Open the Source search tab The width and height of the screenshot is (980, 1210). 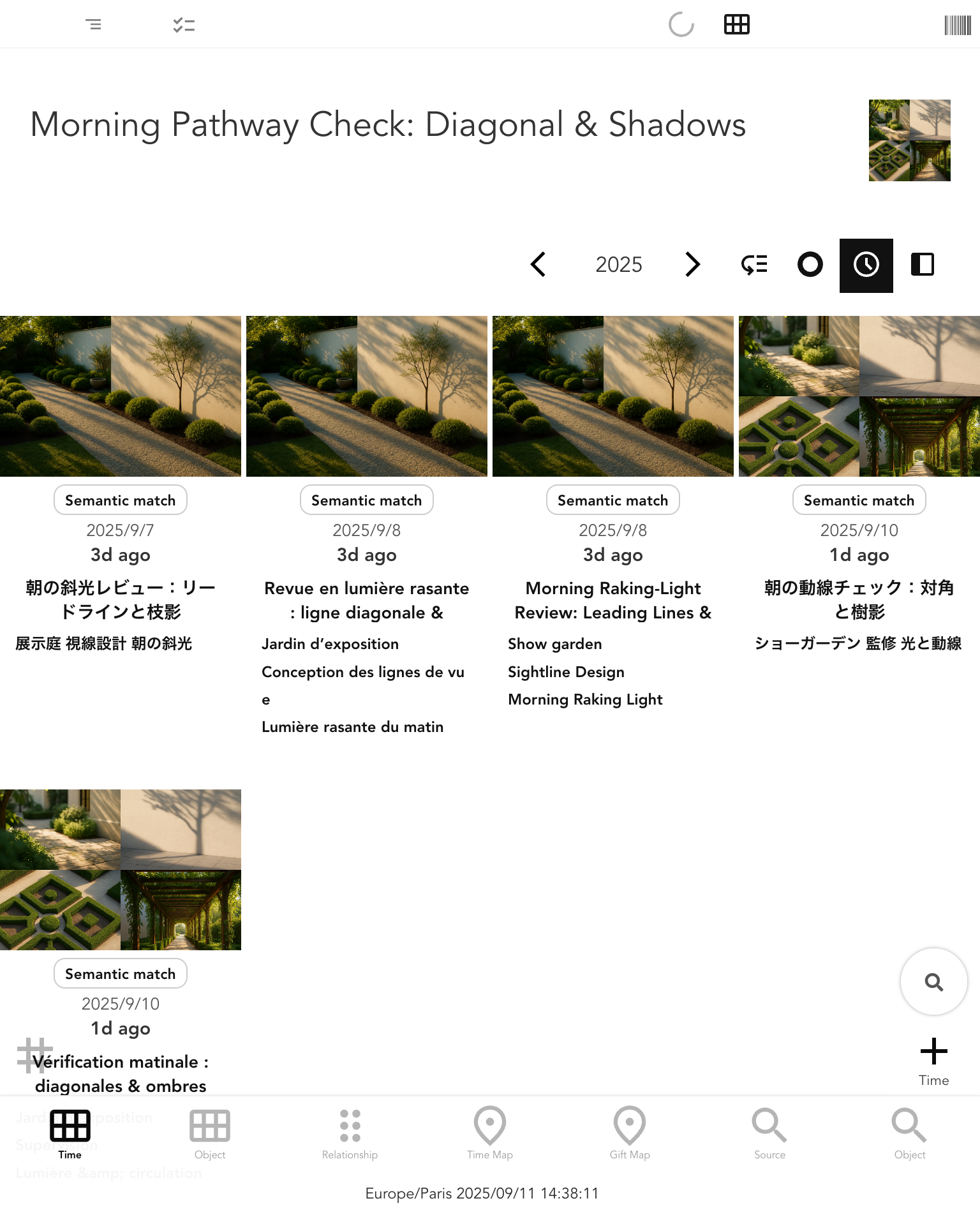(x=769, y=1133)
